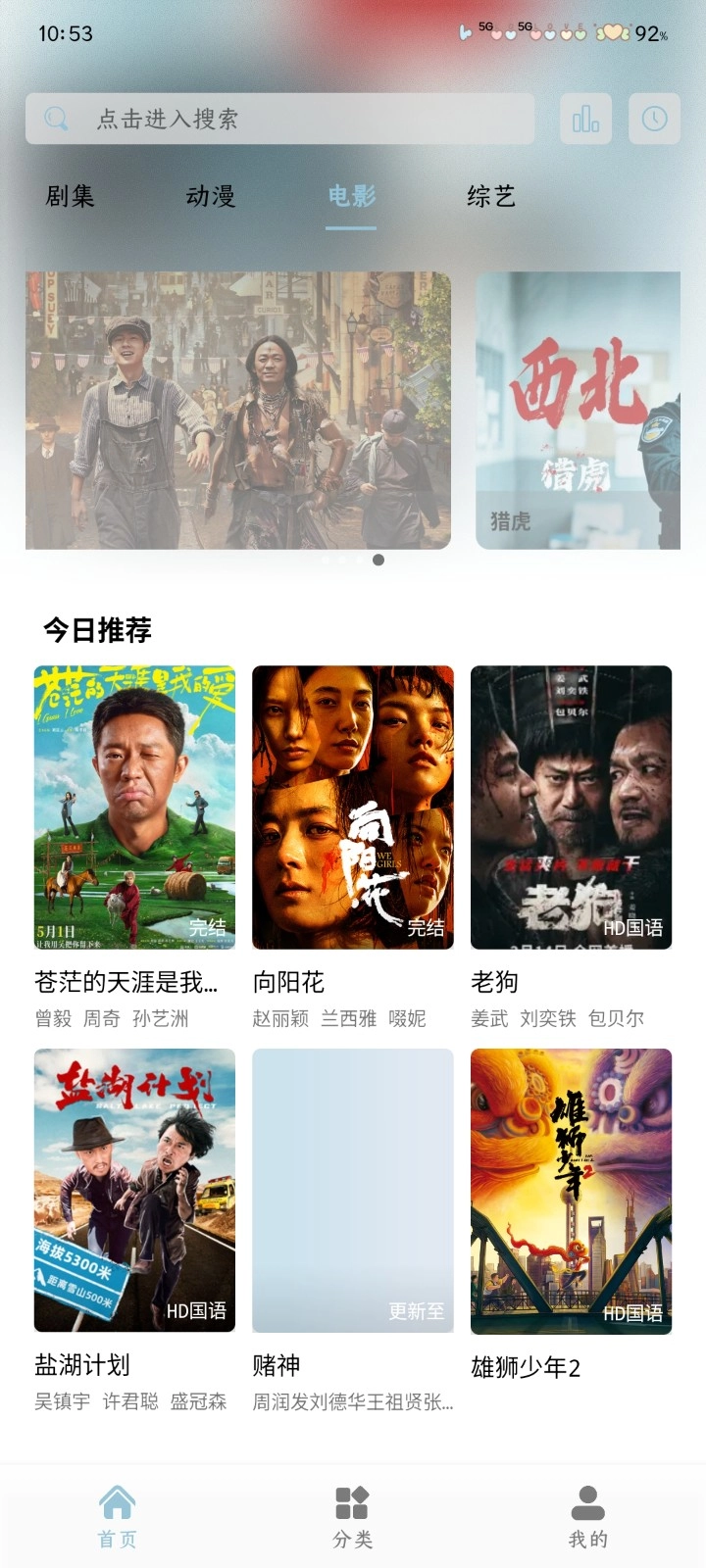Open the 赌神 poster
This screenshot has height=1568, width=706.
[351, 1189]
